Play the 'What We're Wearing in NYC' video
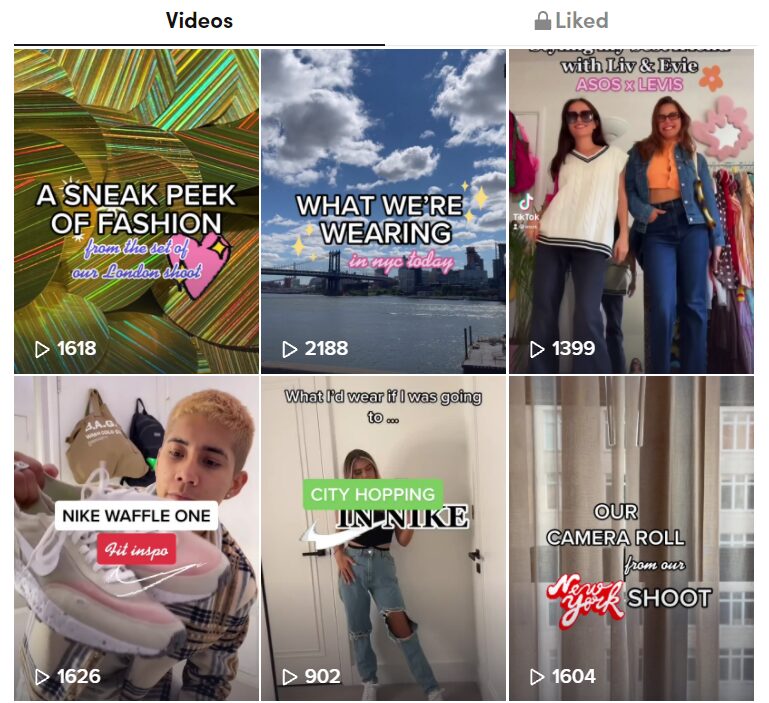 tap(383, 211)
